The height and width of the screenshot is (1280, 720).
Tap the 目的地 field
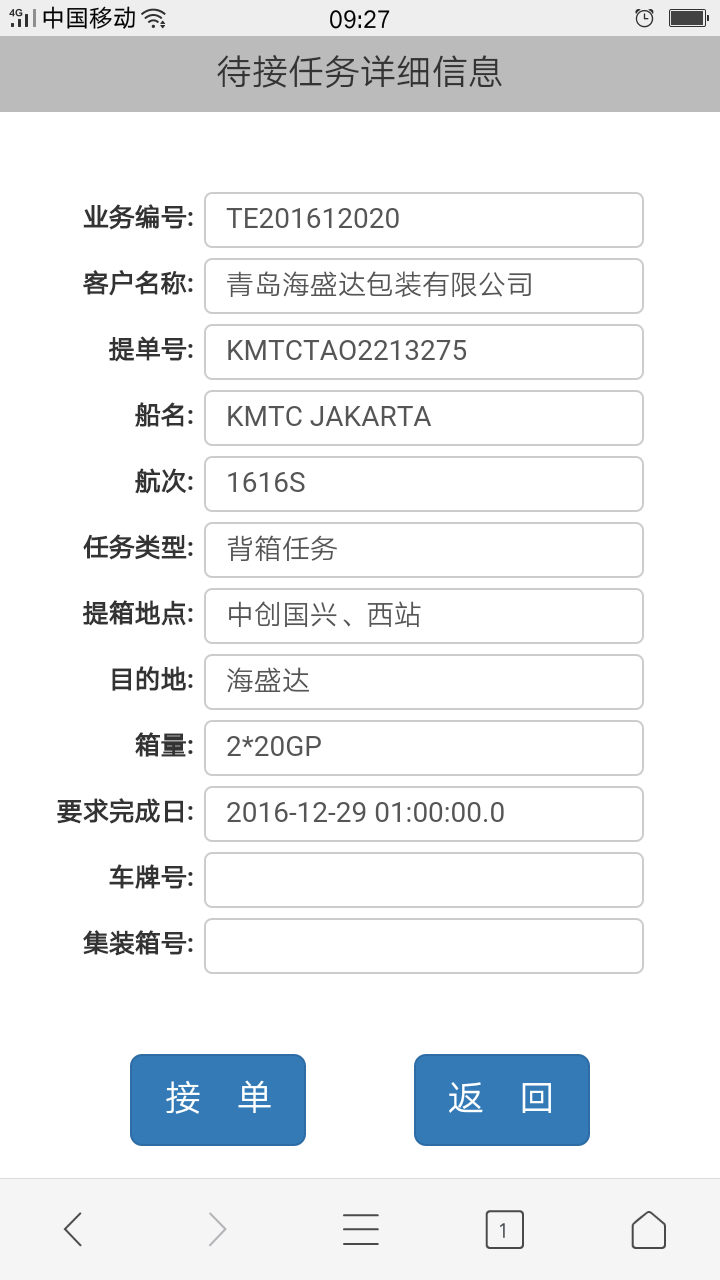pyautogui.click(x=424, y=682)
